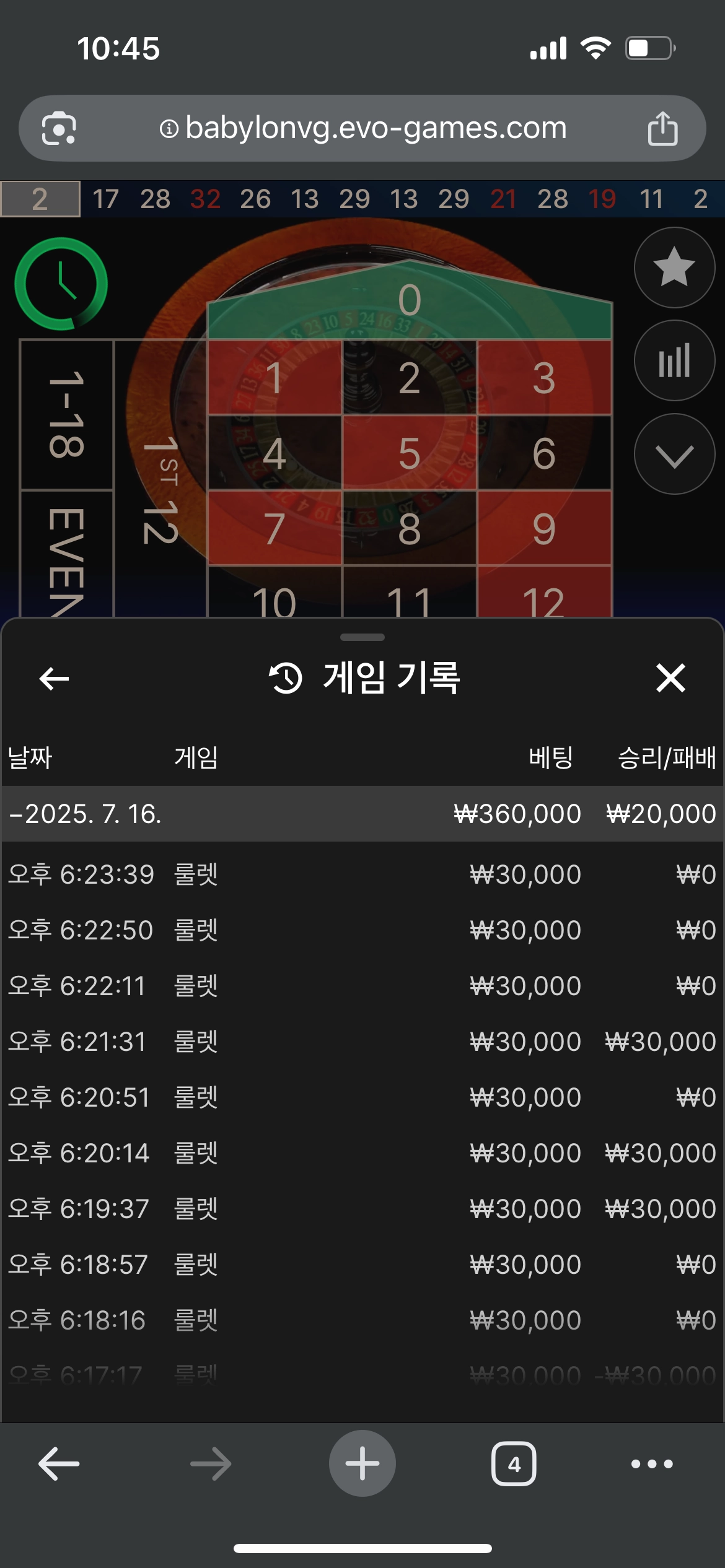
Task: Open the camera search icon in address bar
Action: [59, 128]
